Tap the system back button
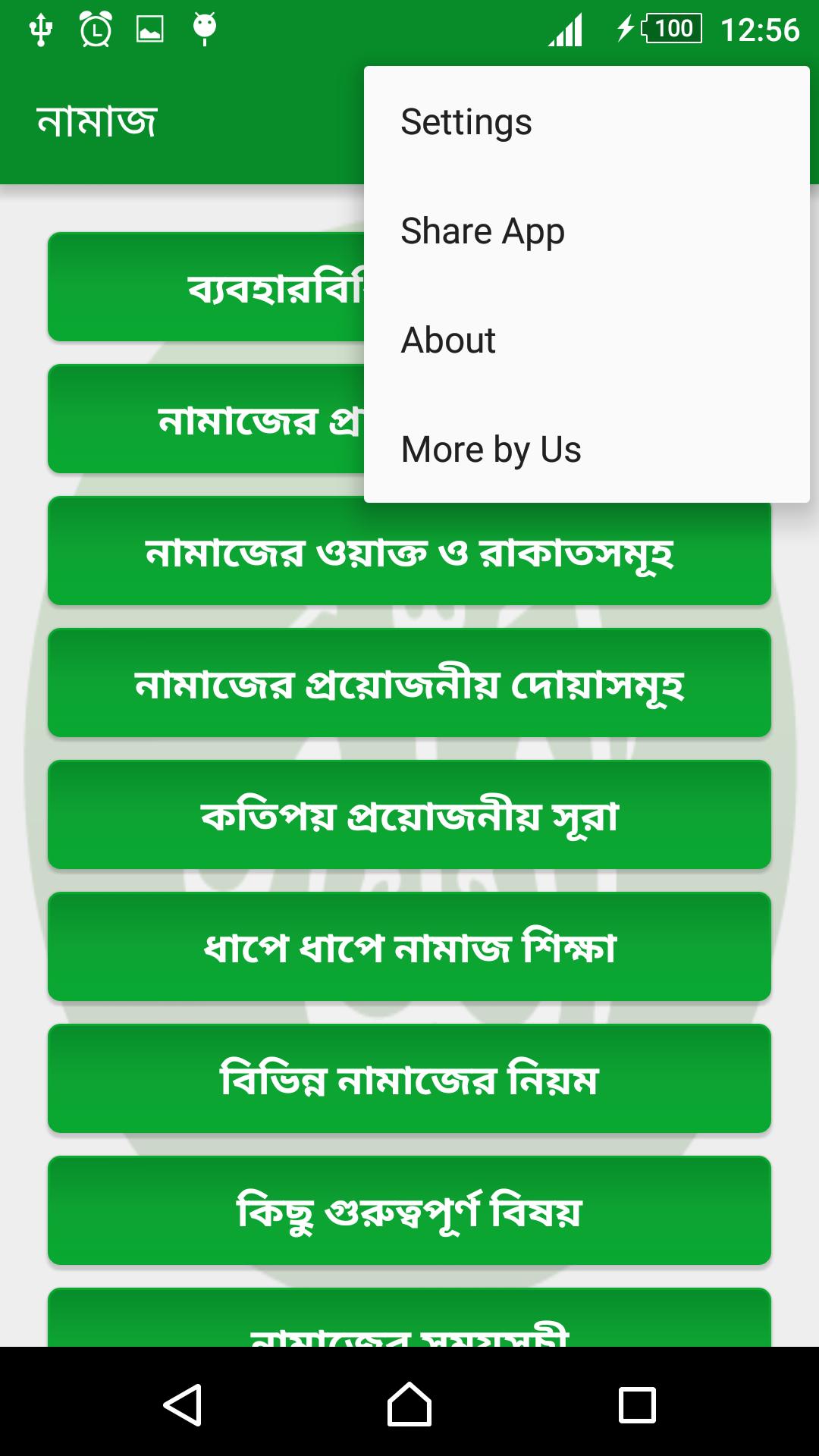This screenshot has width=819, height=1456. coord(182,1405)
